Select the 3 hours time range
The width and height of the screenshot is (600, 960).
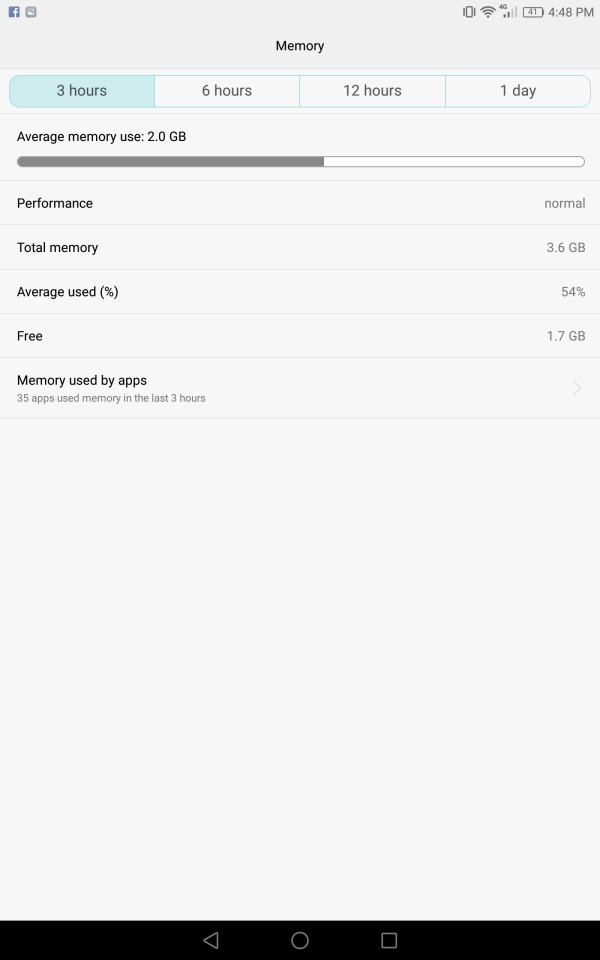pyautogui.click(x=82, y=91)
